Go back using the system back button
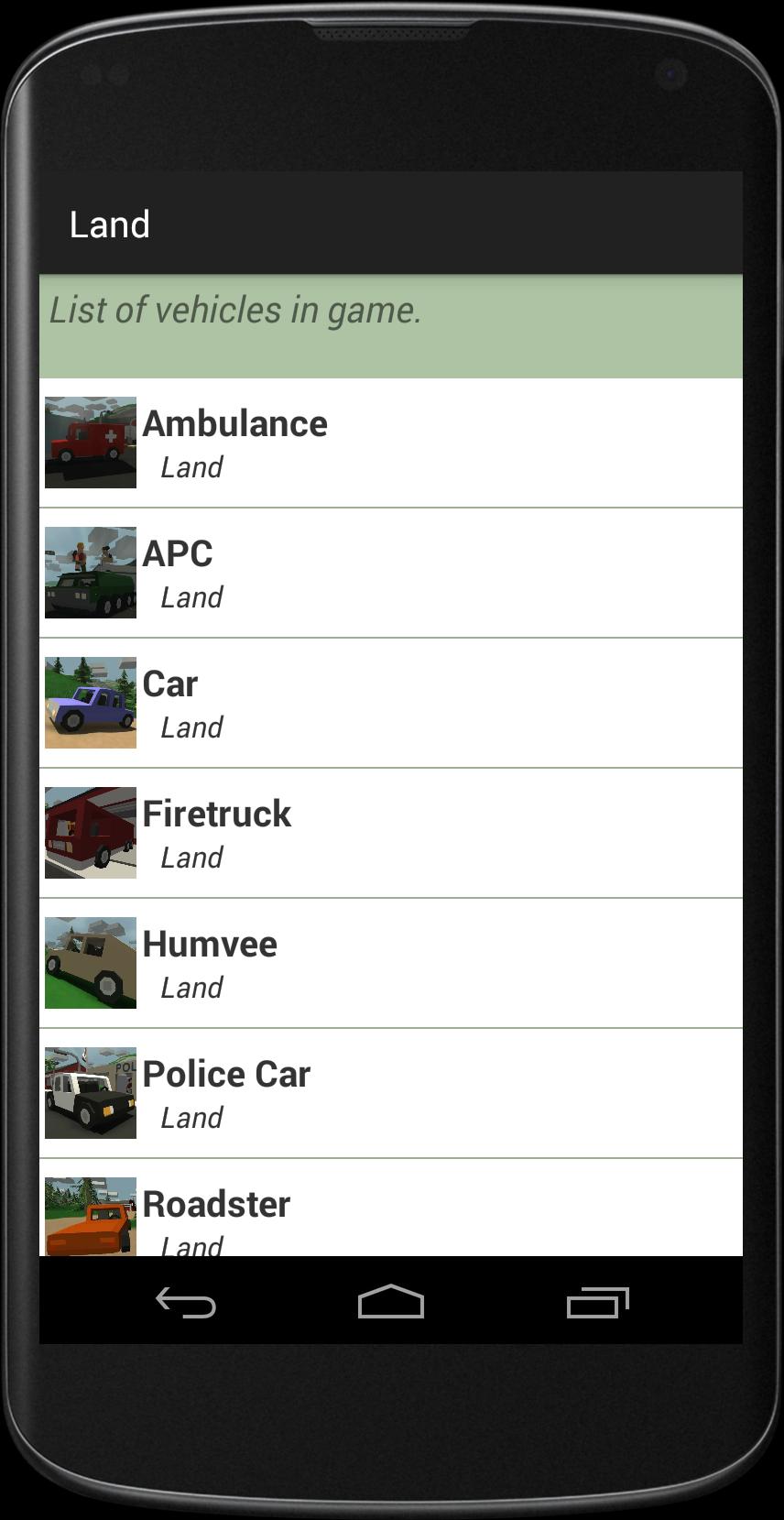The height and width of the screenshot is (1520, 784). tap(186, 1302)
